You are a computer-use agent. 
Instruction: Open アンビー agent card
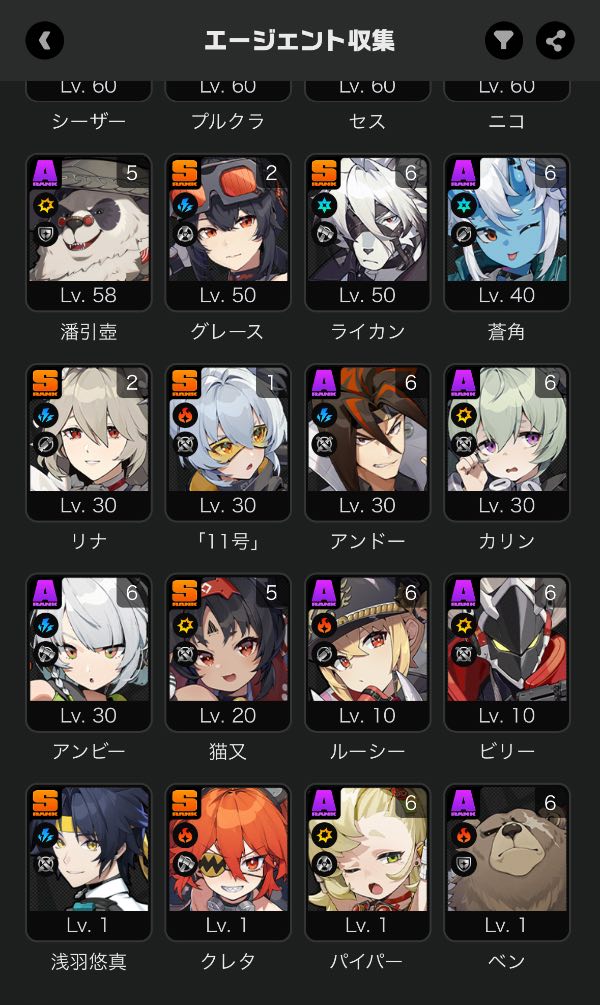coord(89,652)
